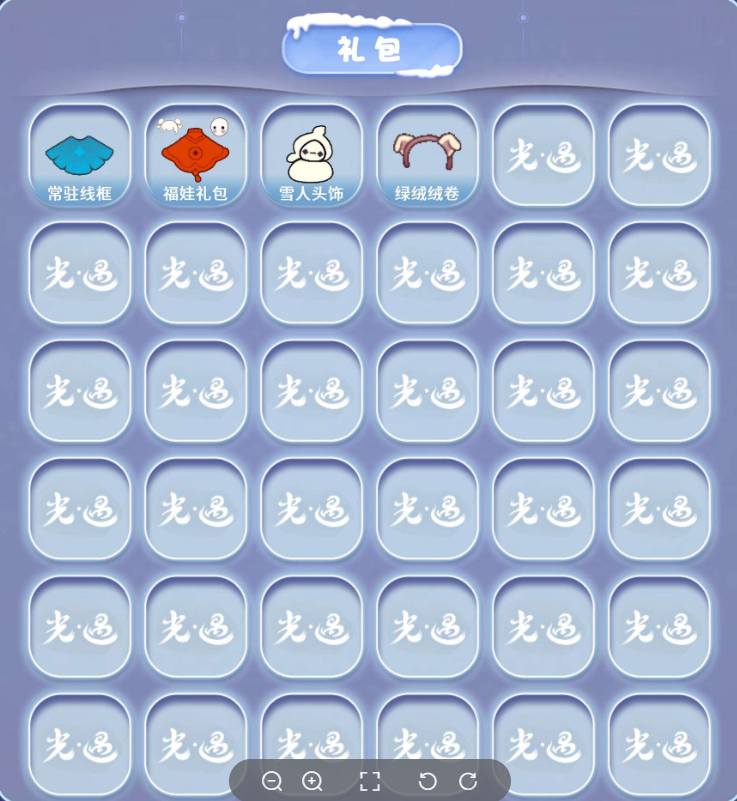
Task: Select the 常驻线框 blue cape icon
Action: click(80, 155)
